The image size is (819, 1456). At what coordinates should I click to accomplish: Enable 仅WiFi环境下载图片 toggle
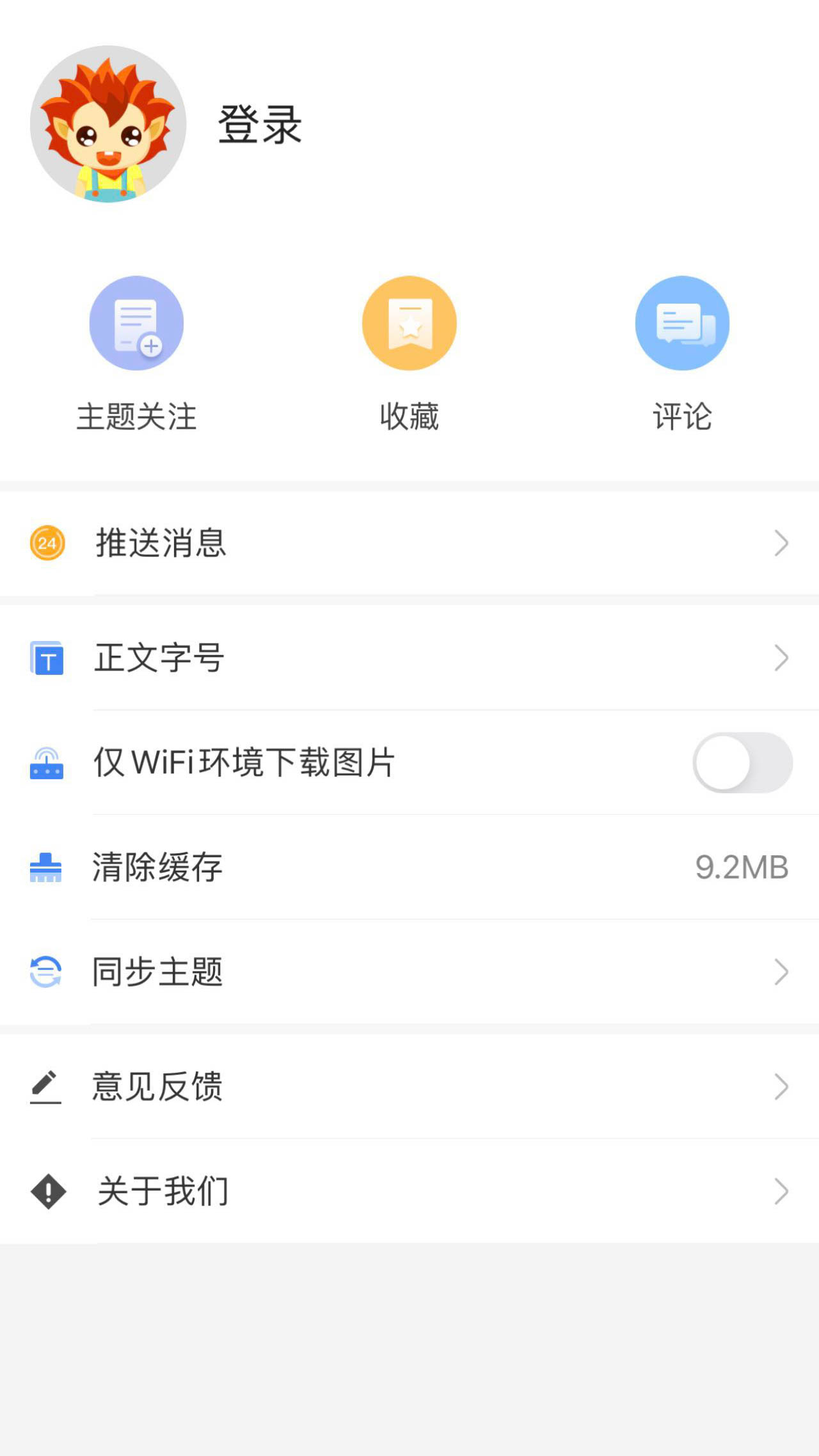point(742,763)
